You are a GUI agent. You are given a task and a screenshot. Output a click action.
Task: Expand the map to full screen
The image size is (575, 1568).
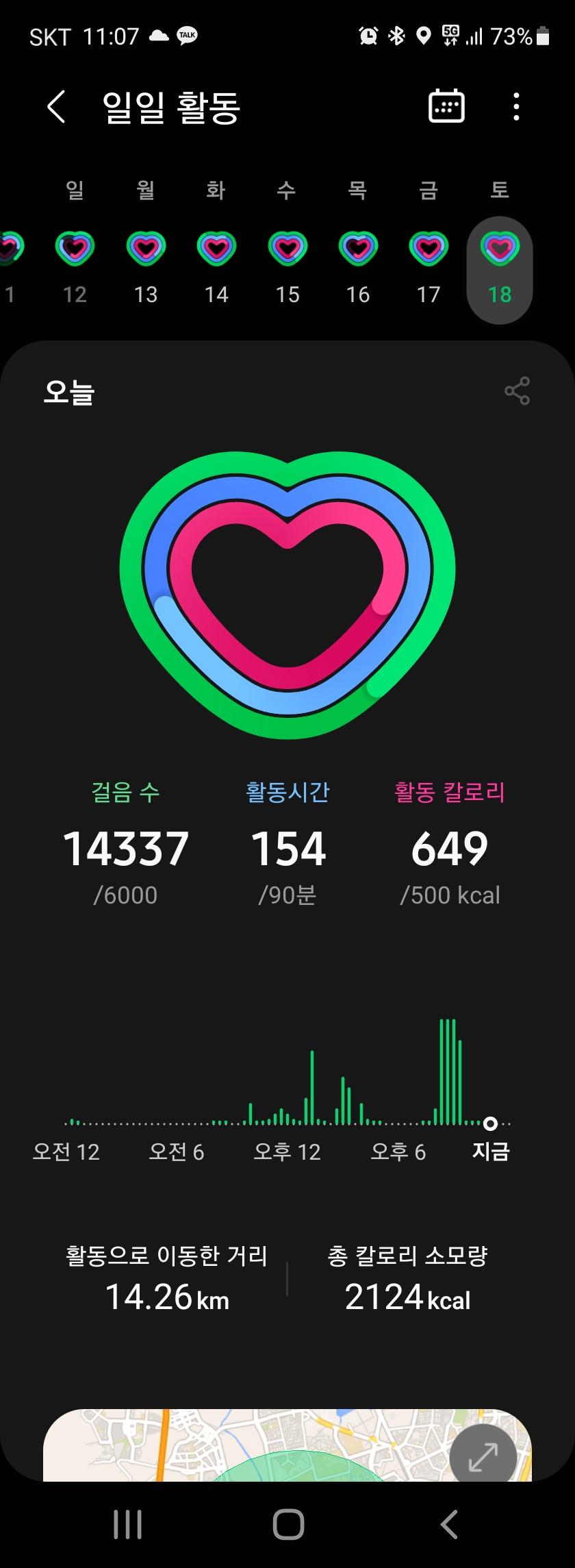(x=483, y=1457)
